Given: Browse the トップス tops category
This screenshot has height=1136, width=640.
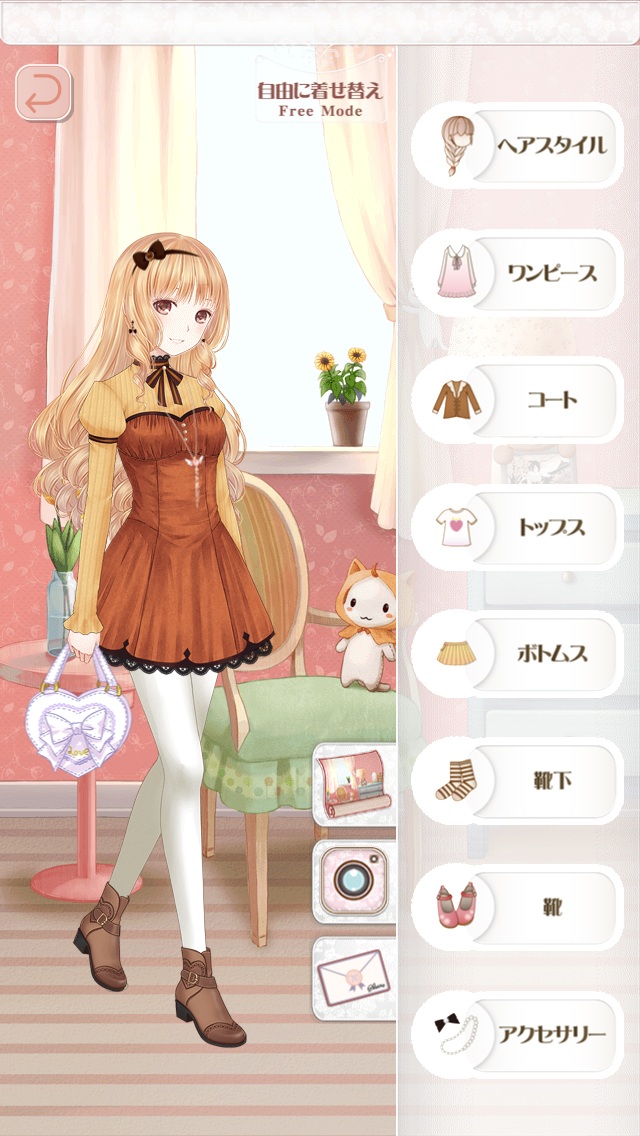Looking at the screenshot, I should (518, 527).
